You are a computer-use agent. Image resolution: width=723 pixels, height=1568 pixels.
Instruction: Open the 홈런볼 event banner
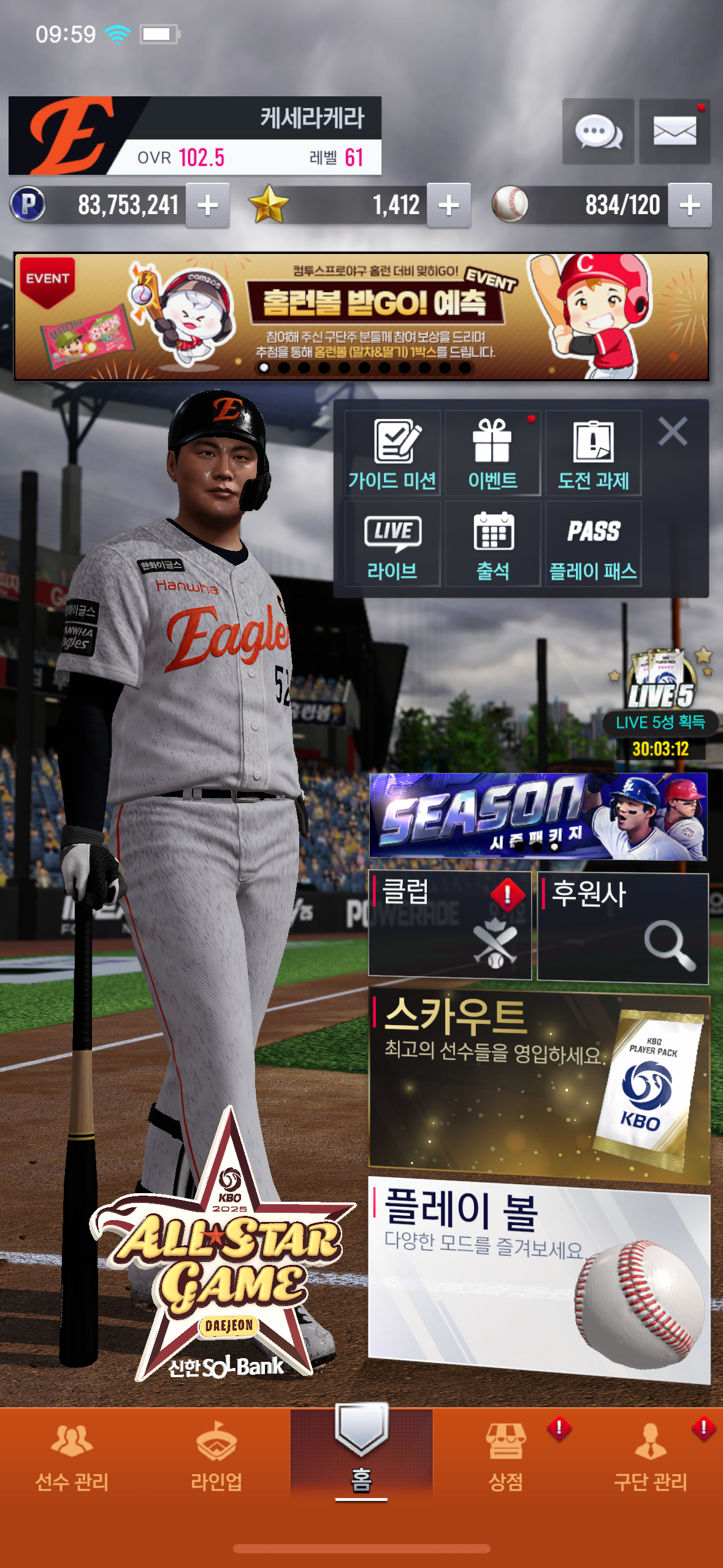pyautogui.click(x=361, y=317)
